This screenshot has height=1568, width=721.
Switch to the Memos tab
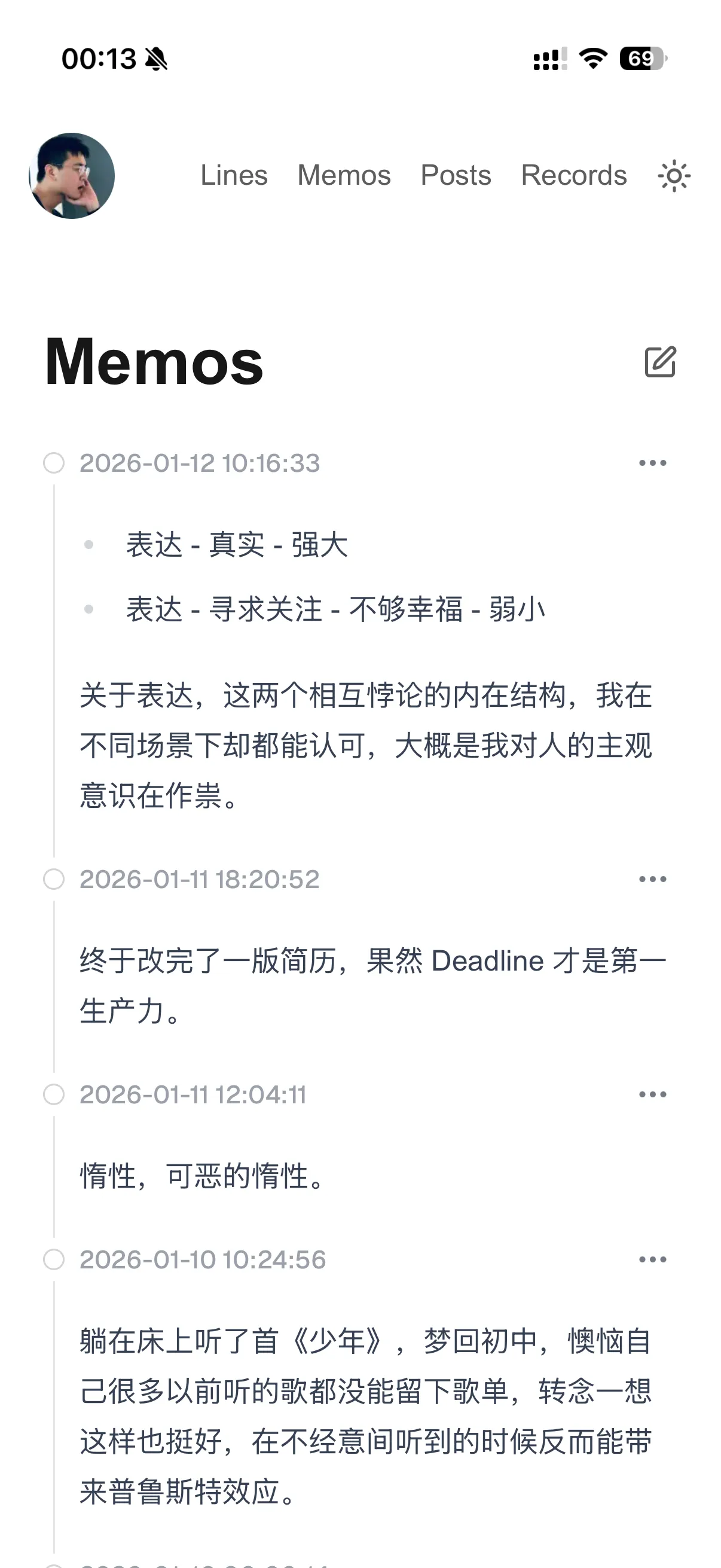click(x=344, y=175)
